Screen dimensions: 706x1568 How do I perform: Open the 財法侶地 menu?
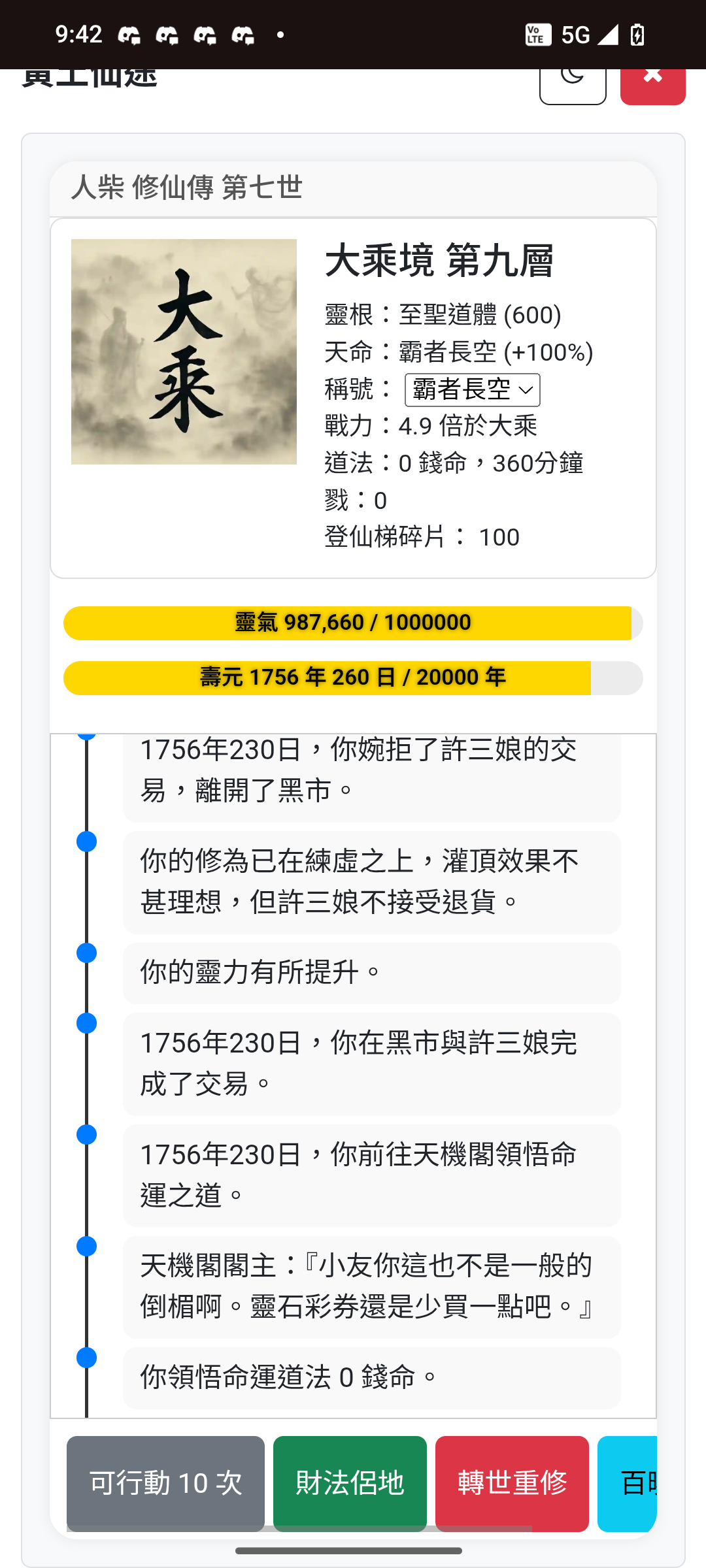350,1483
